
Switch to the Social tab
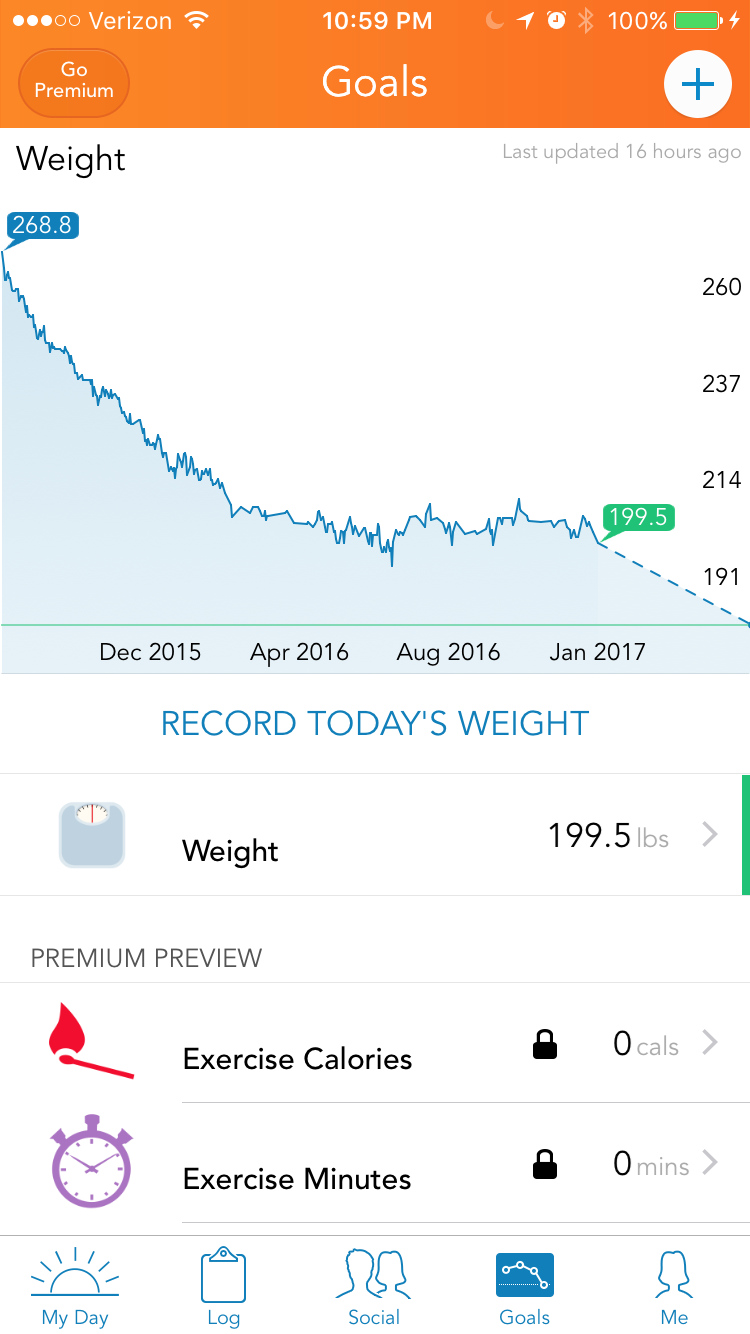[x=374, y=1288]
